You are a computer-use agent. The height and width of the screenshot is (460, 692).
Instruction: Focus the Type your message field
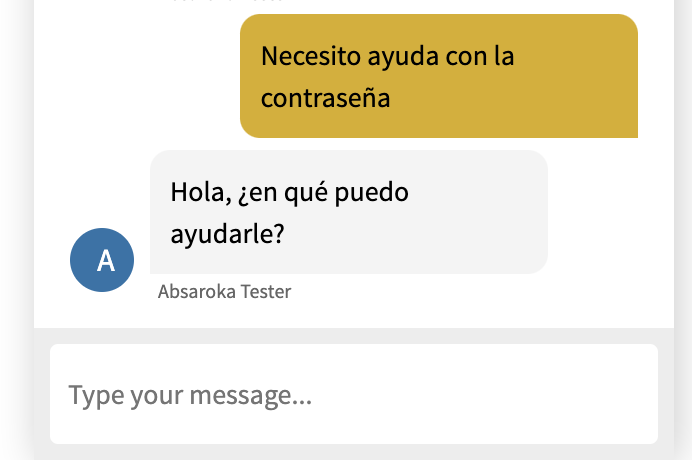[353, 395]
